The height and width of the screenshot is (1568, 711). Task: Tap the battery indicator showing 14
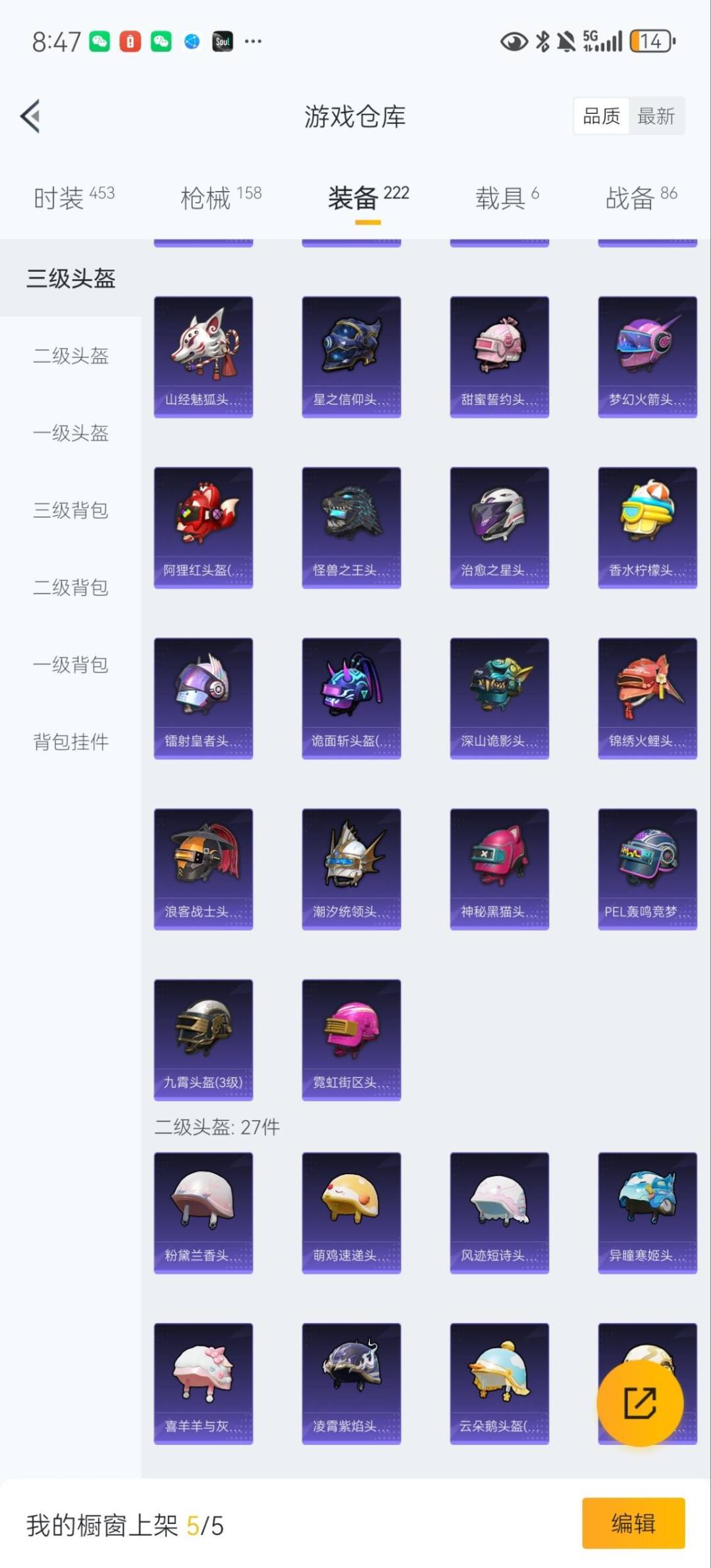pyautogui.click(x=649, y=41)
